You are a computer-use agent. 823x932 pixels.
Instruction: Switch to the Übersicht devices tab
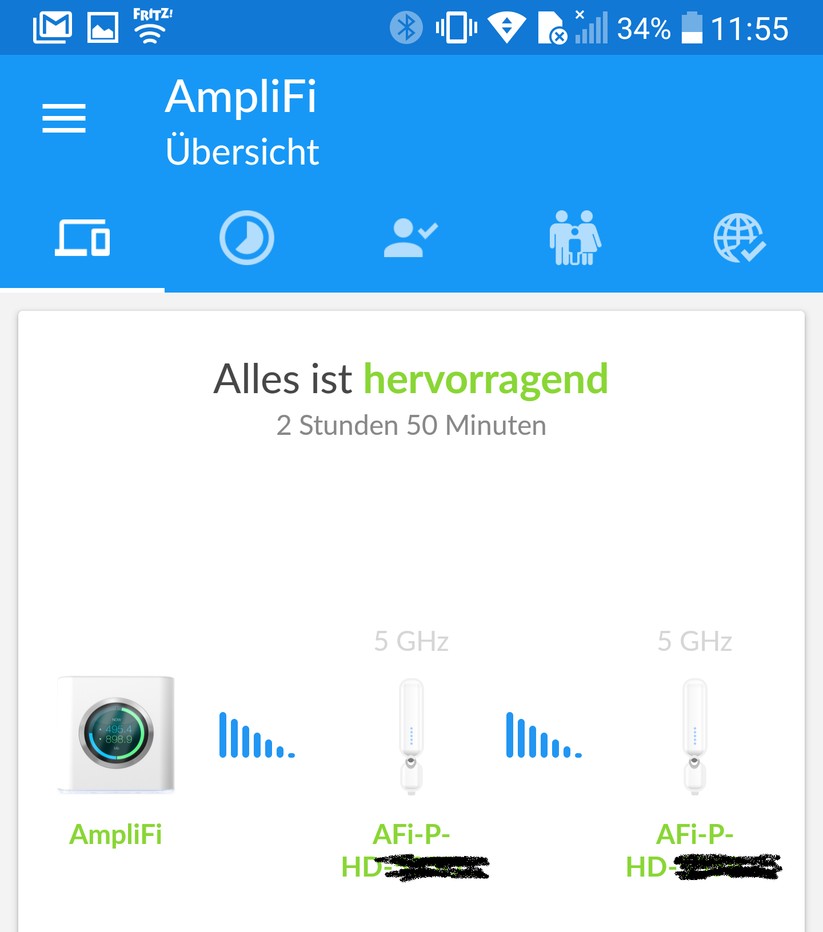(82, 237)
